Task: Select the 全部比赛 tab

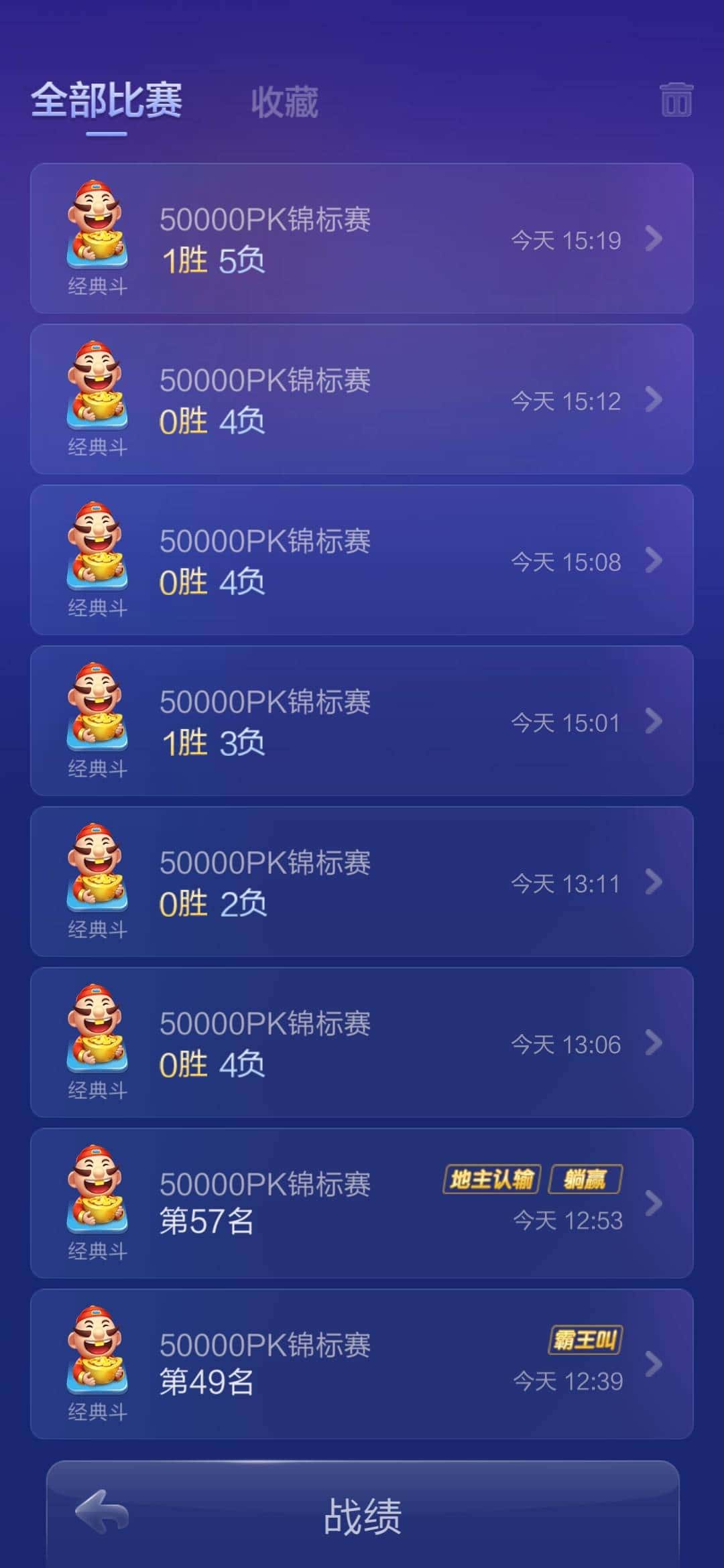Action: click(x=107, y=101)
